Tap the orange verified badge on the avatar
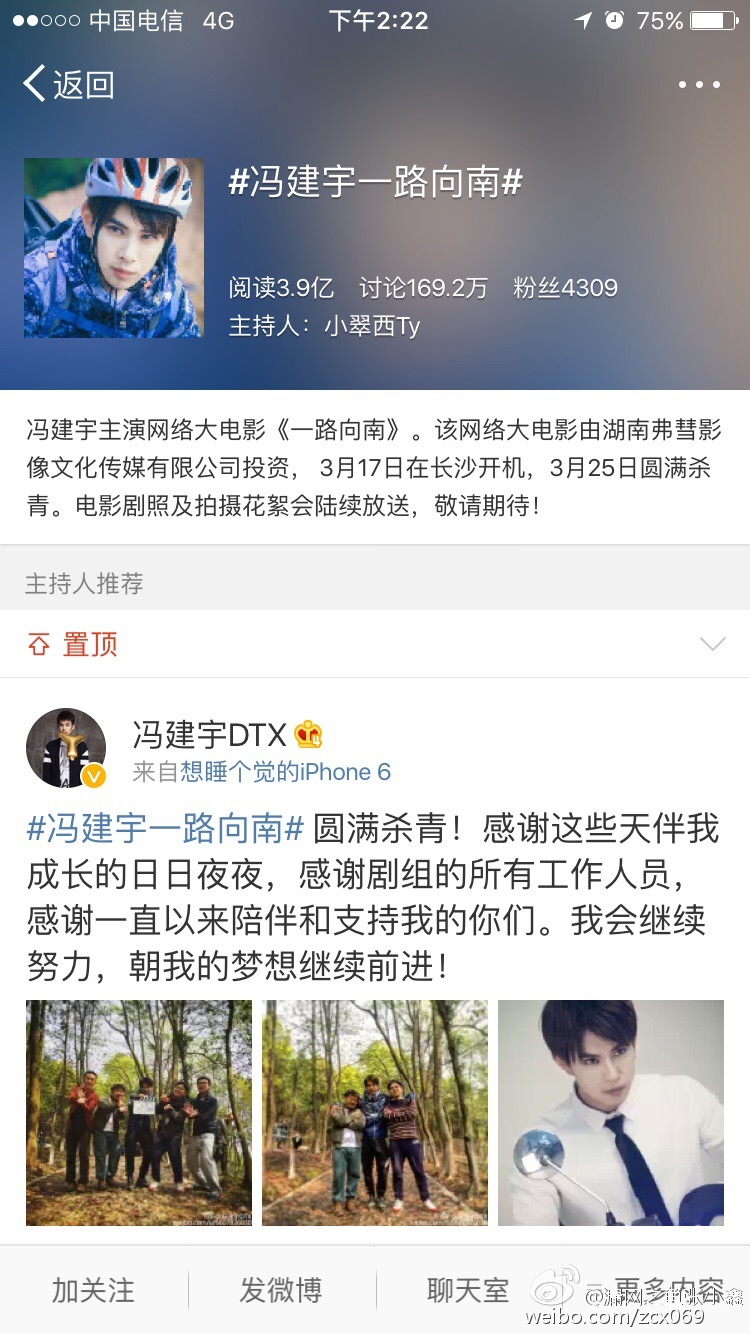This screenshot has width=750, height=1334. (x=93, y=774)
